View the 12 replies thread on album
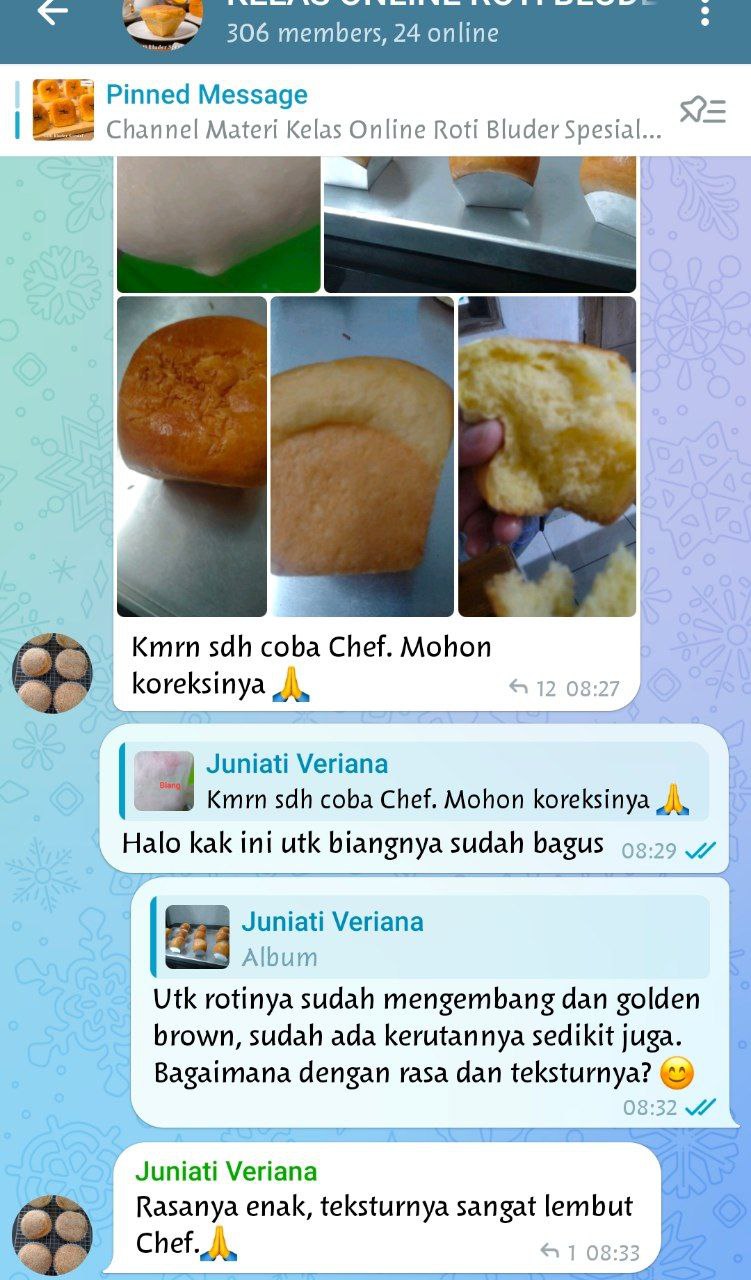Screen dimensions: 751x1280 coord(533,688)
